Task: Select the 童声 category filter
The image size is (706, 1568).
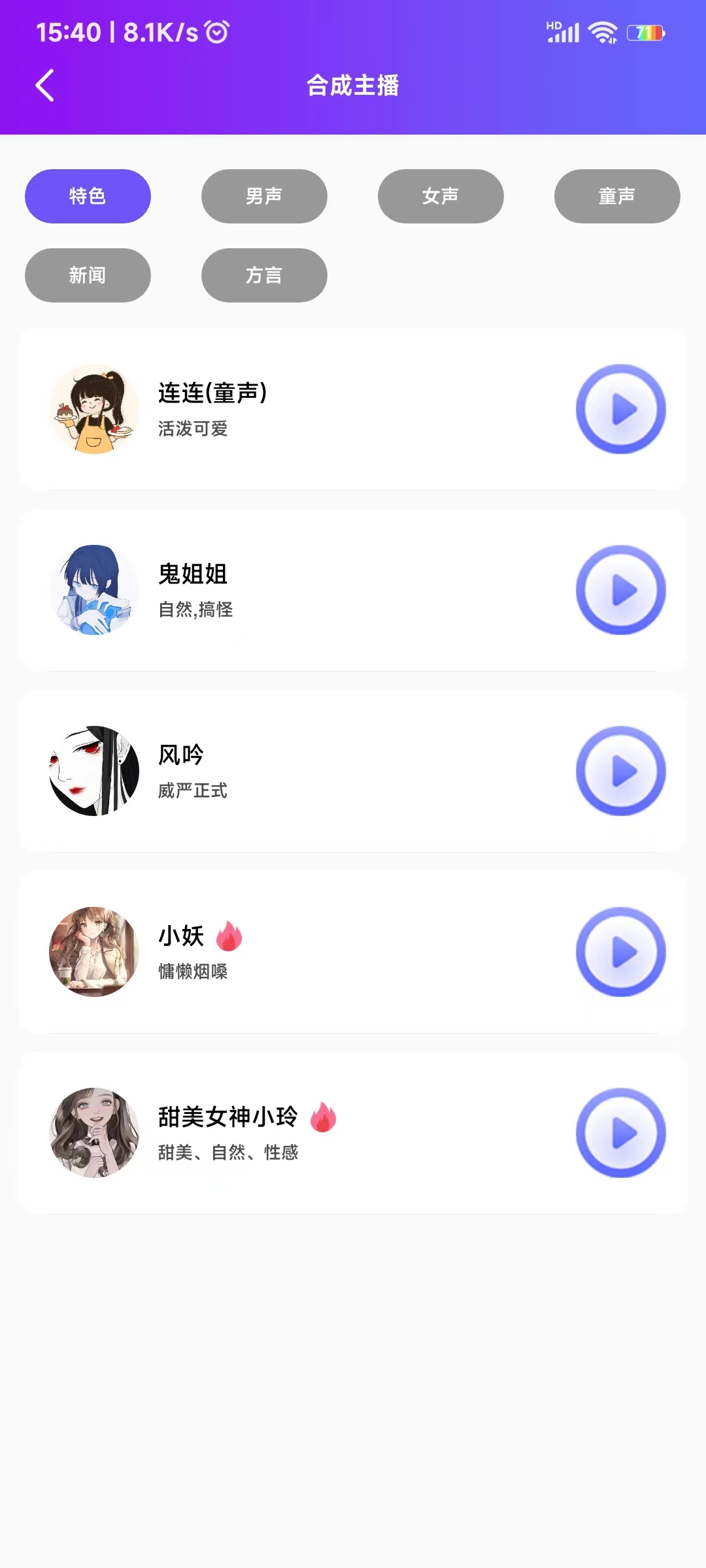Action: click(x=616, y=196)
